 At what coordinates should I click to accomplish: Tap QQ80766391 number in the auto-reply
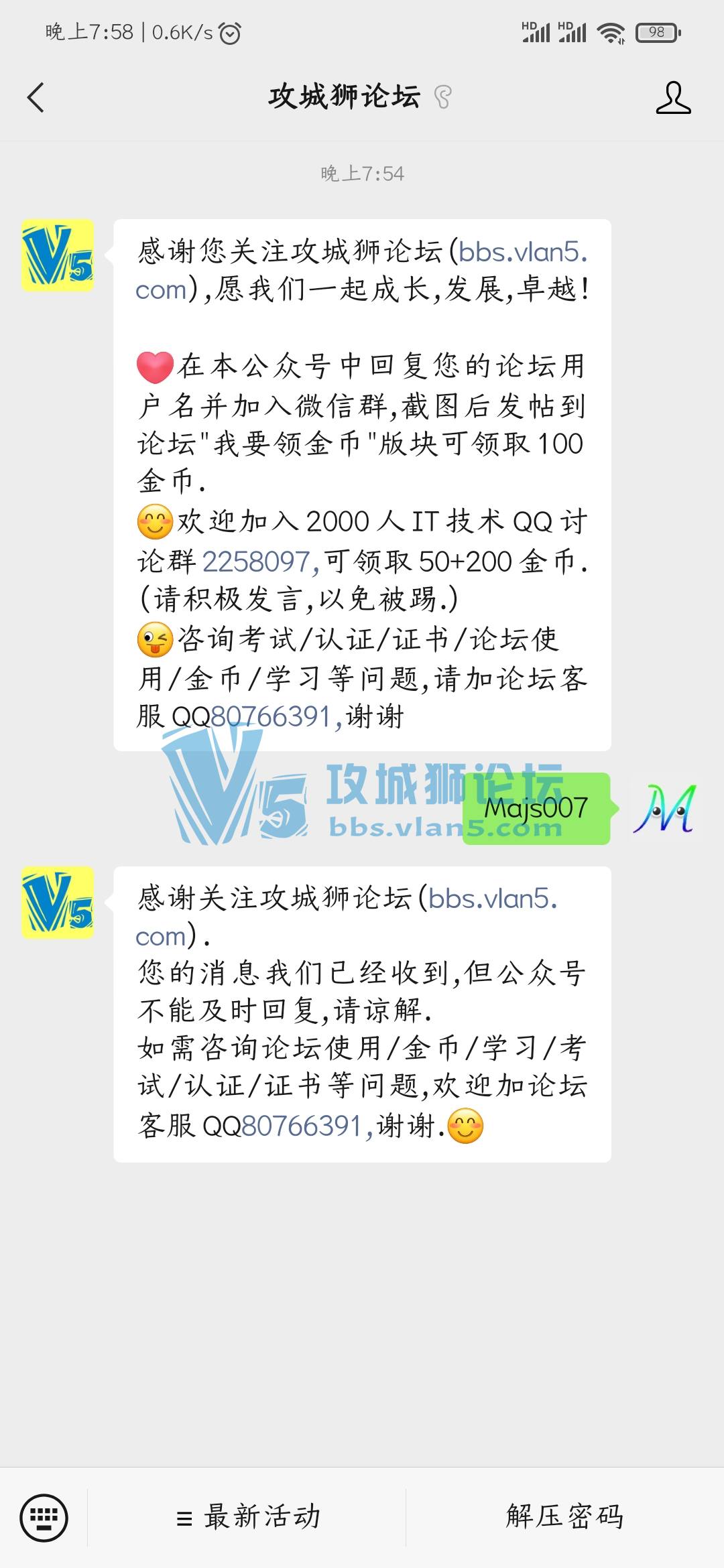click(302, 1126)
